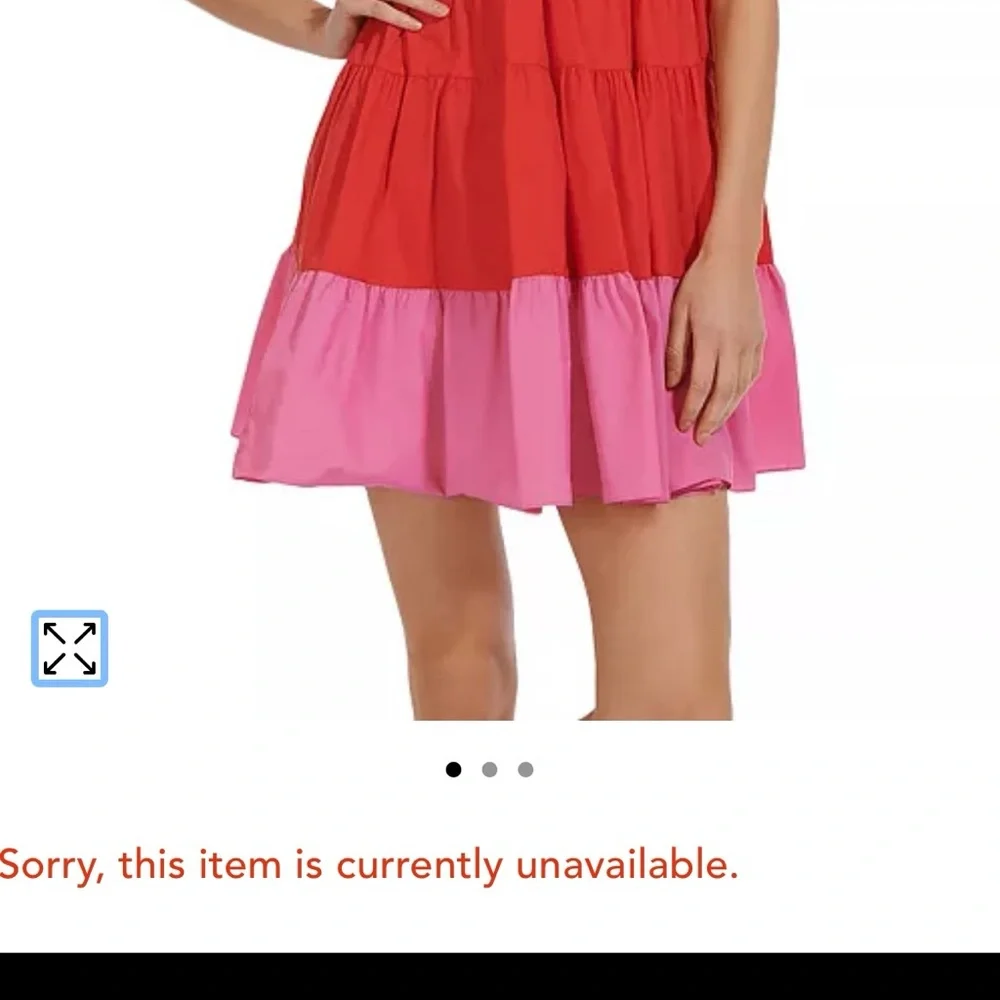Expand the product image to fullscreen

pos(69,648)
